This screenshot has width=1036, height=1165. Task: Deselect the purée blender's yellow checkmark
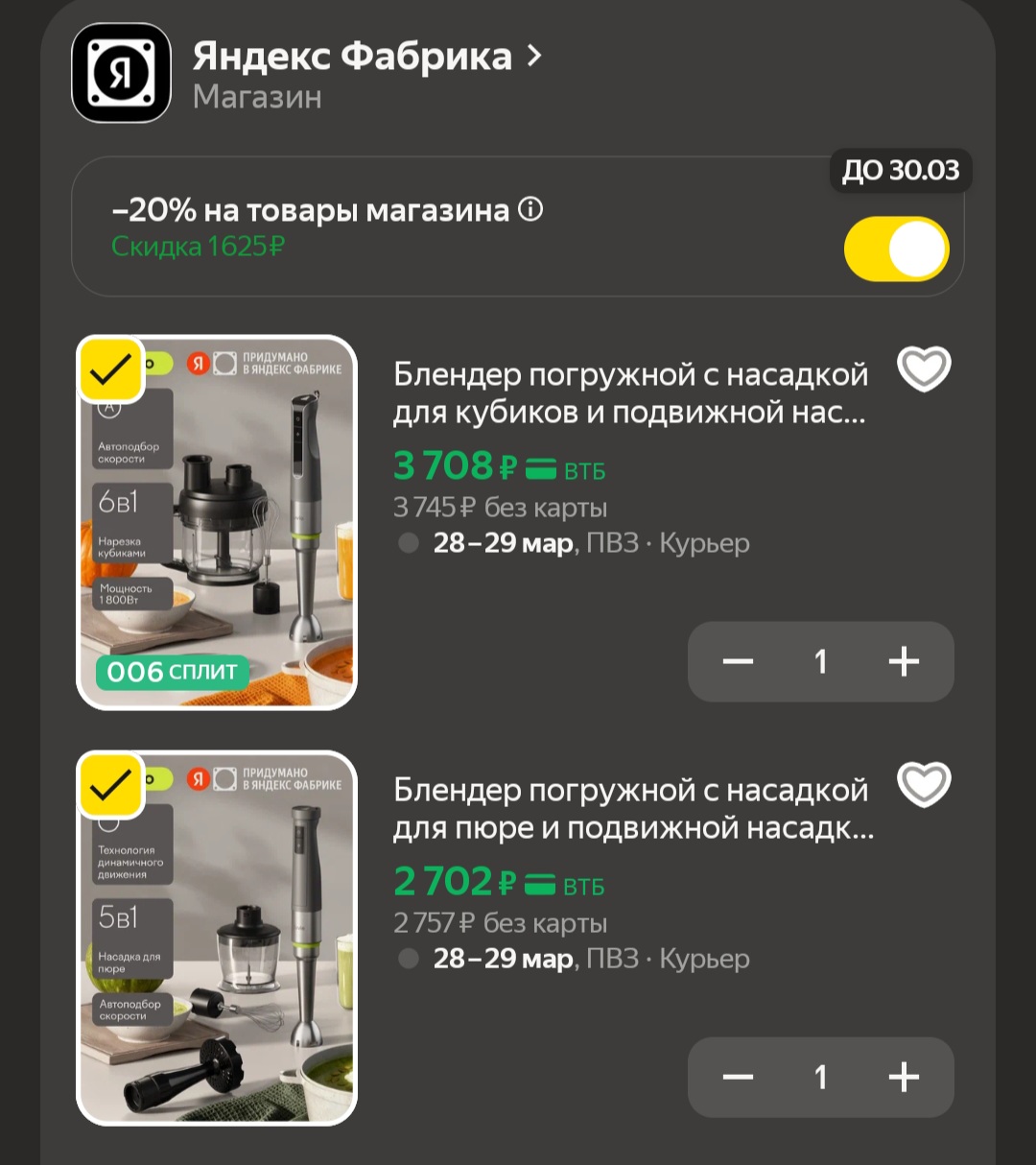pyautogui.click(x=112, y=785)
